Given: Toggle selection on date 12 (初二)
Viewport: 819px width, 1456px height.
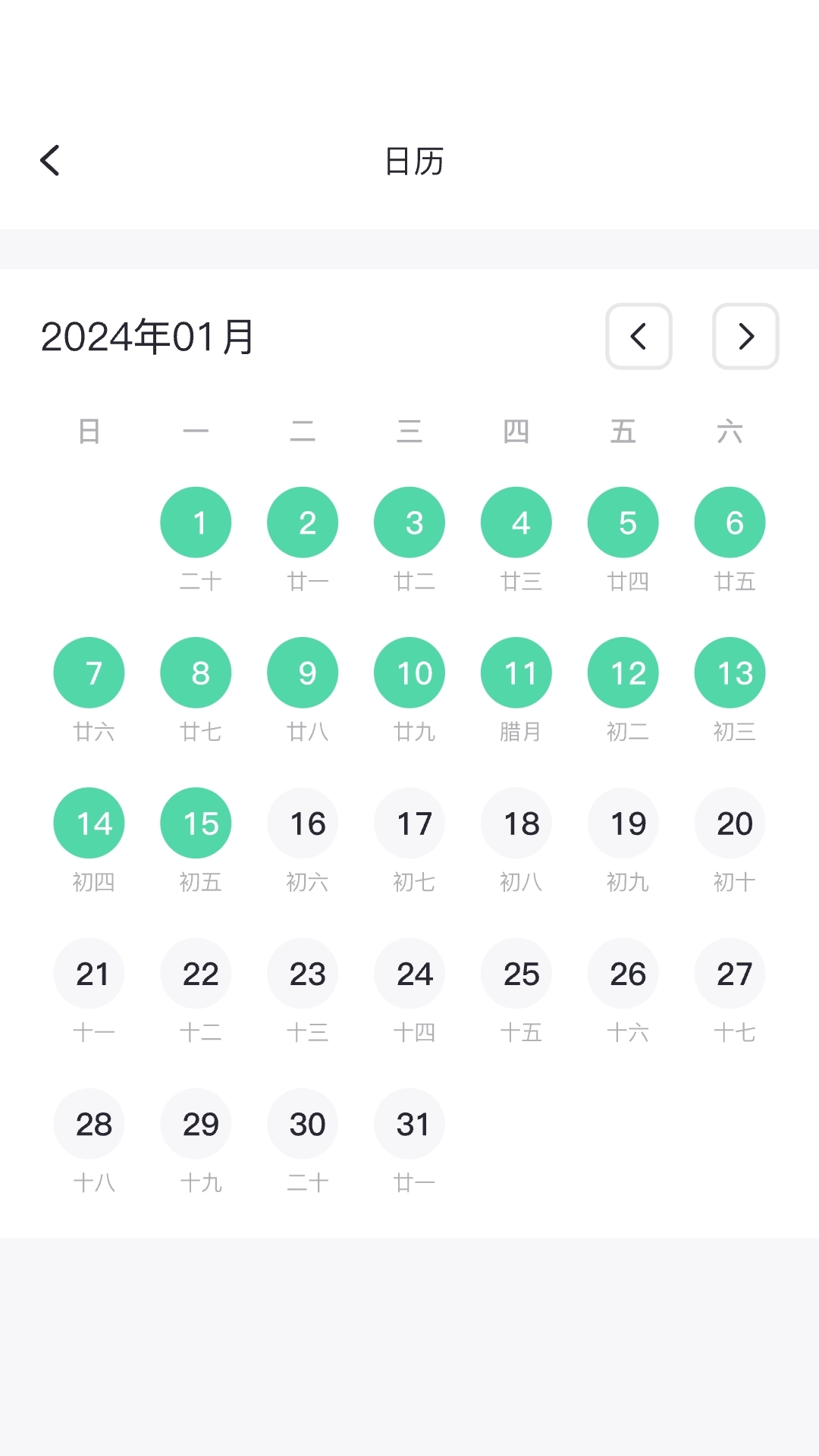Looking at the screenshot, I should 623,672.
